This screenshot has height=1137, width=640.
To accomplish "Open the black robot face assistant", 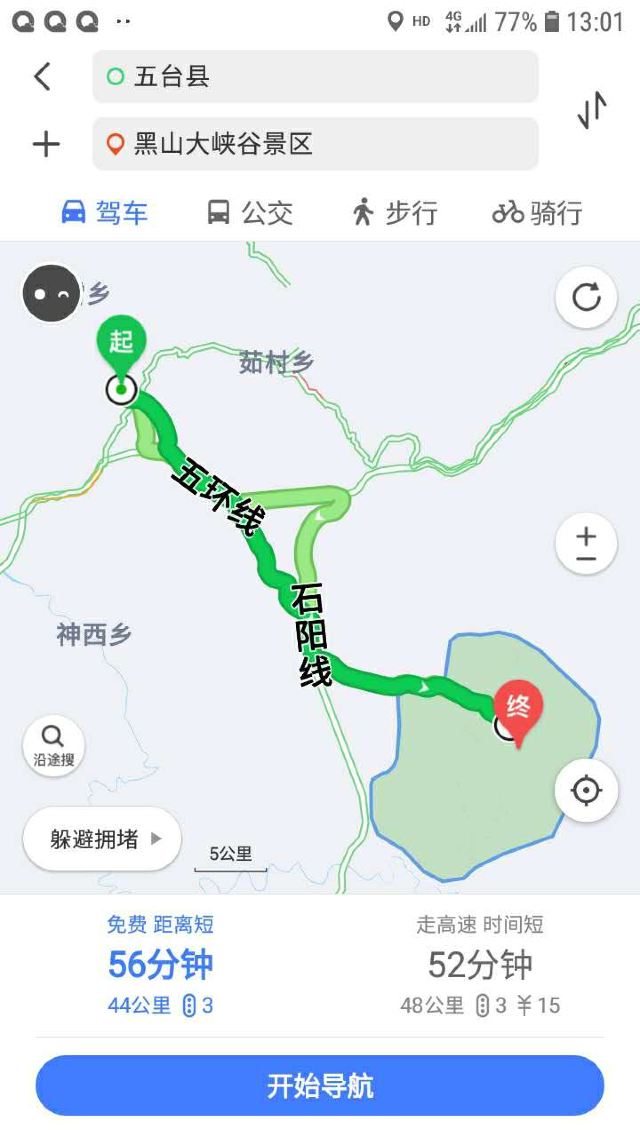I will click(52, 293).
